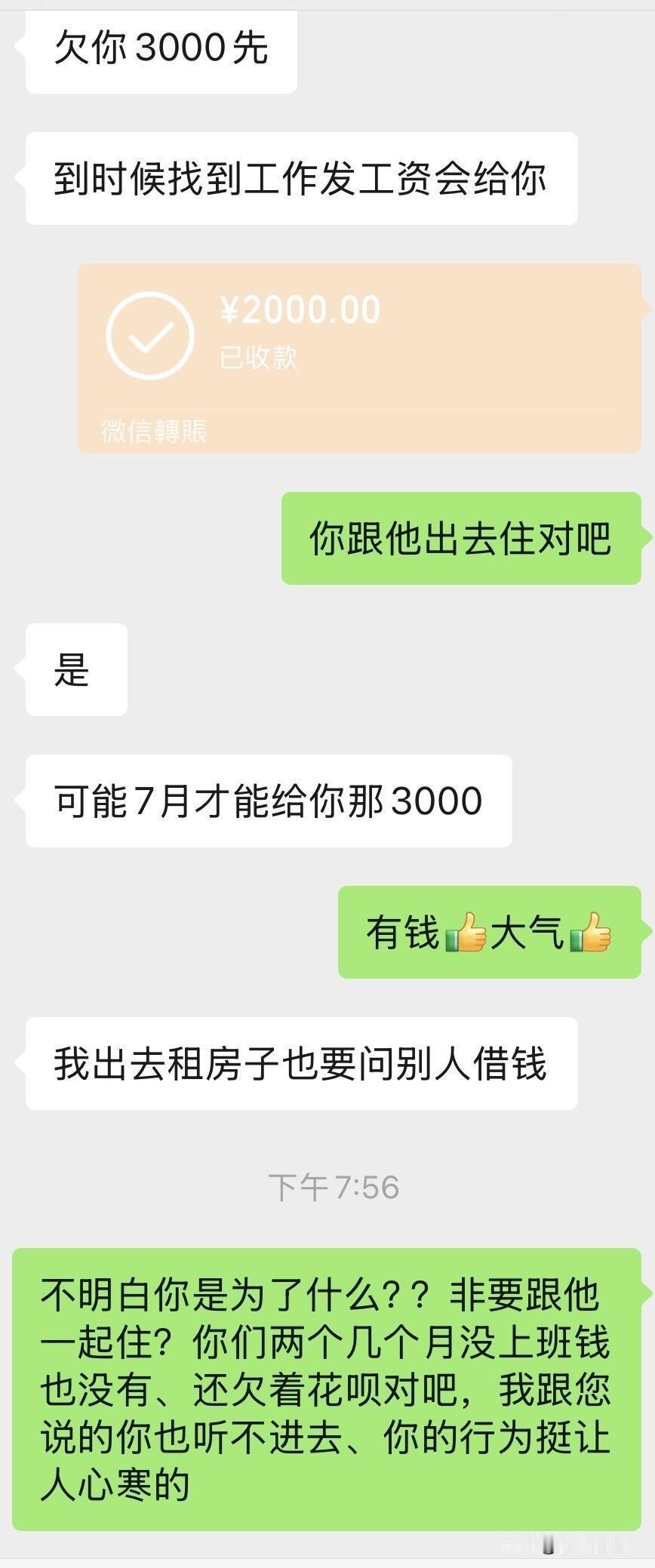
Task: Click the 下午7:56 timestamp
Action: click(335, 1185)
